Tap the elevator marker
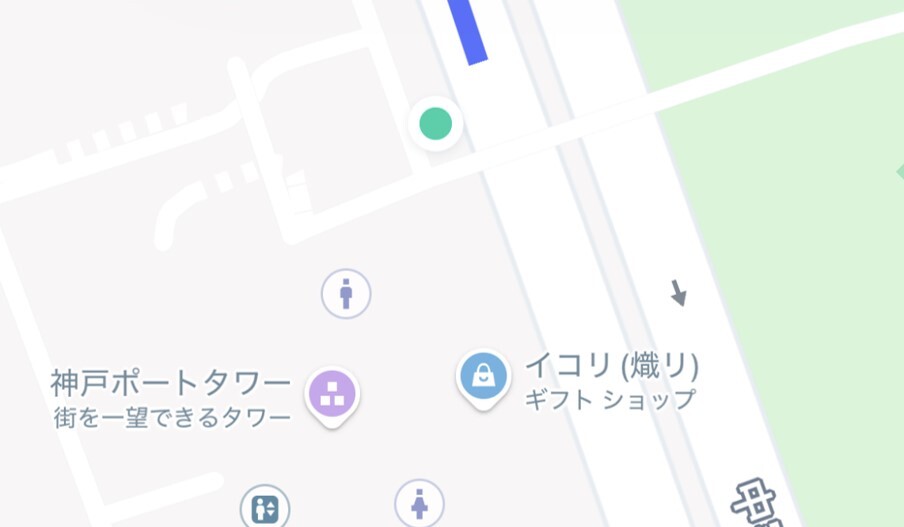 click(265, 507)
